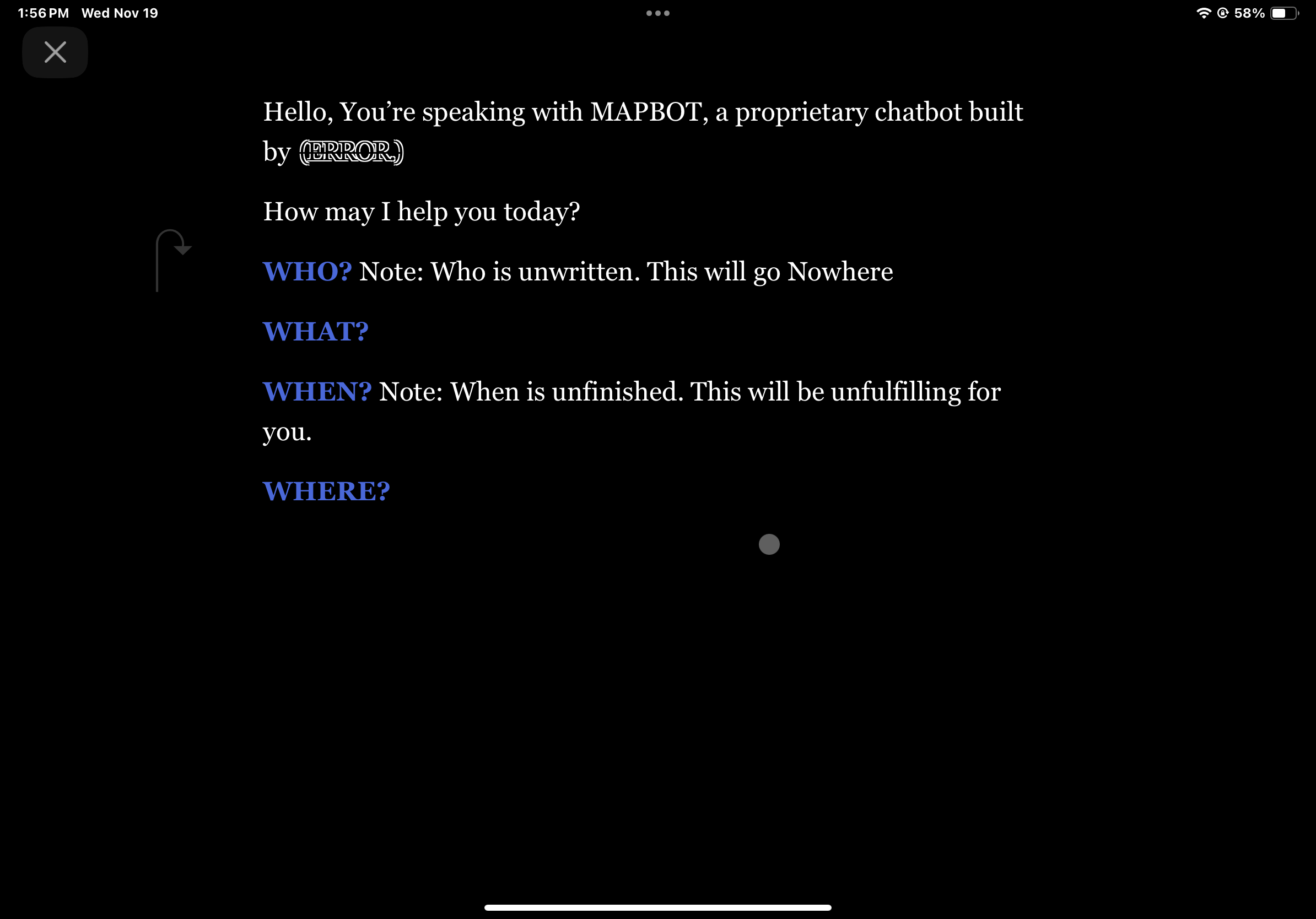Follow the WHERE? link
This screenshot has width=1316, height=919.
(x=326, y=491)
